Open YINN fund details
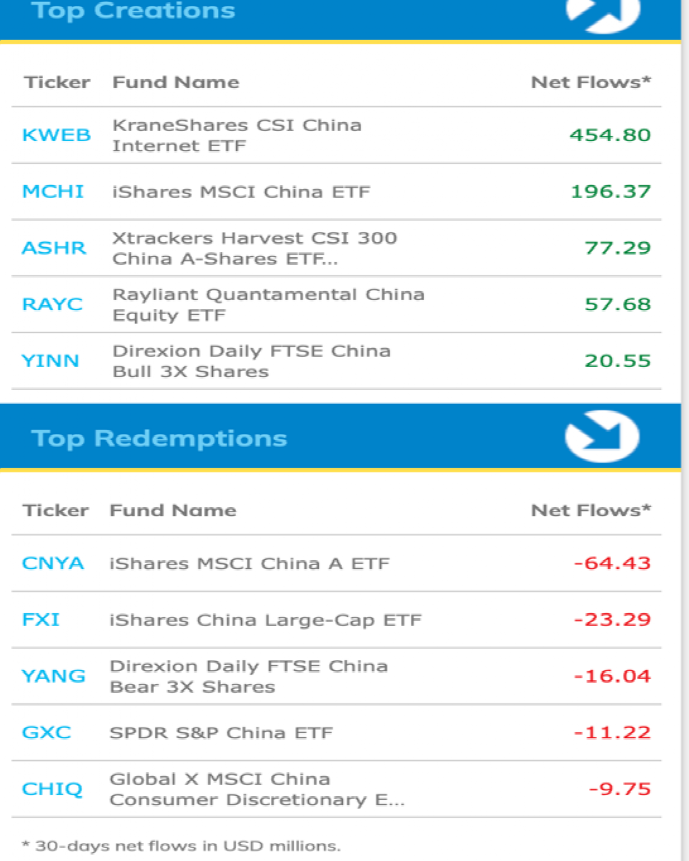This screenshot has height=861, width=689. 51,361
